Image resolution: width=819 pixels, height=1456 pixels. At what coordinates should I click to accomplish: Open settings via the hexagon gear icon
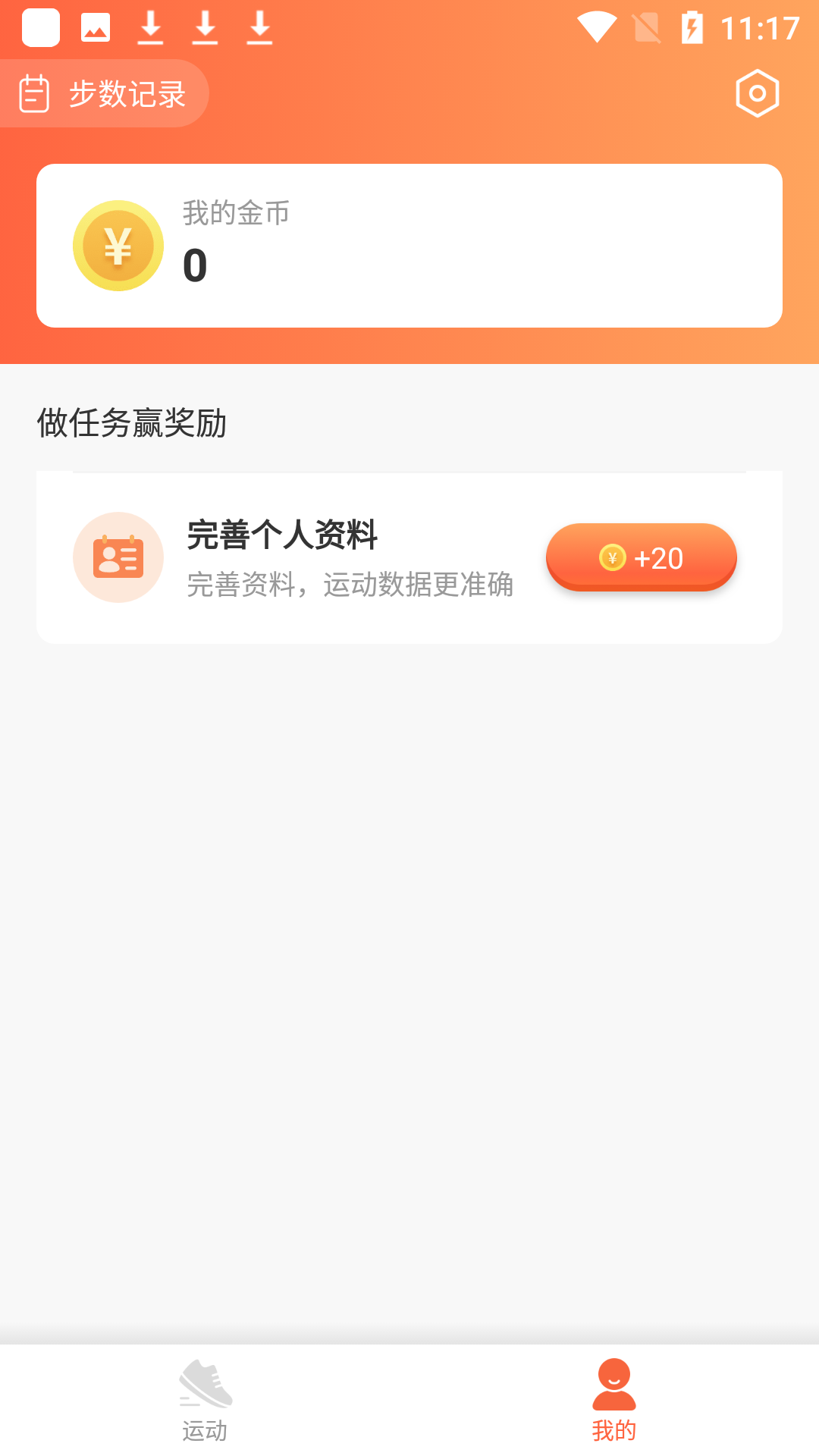click(757, 94)
